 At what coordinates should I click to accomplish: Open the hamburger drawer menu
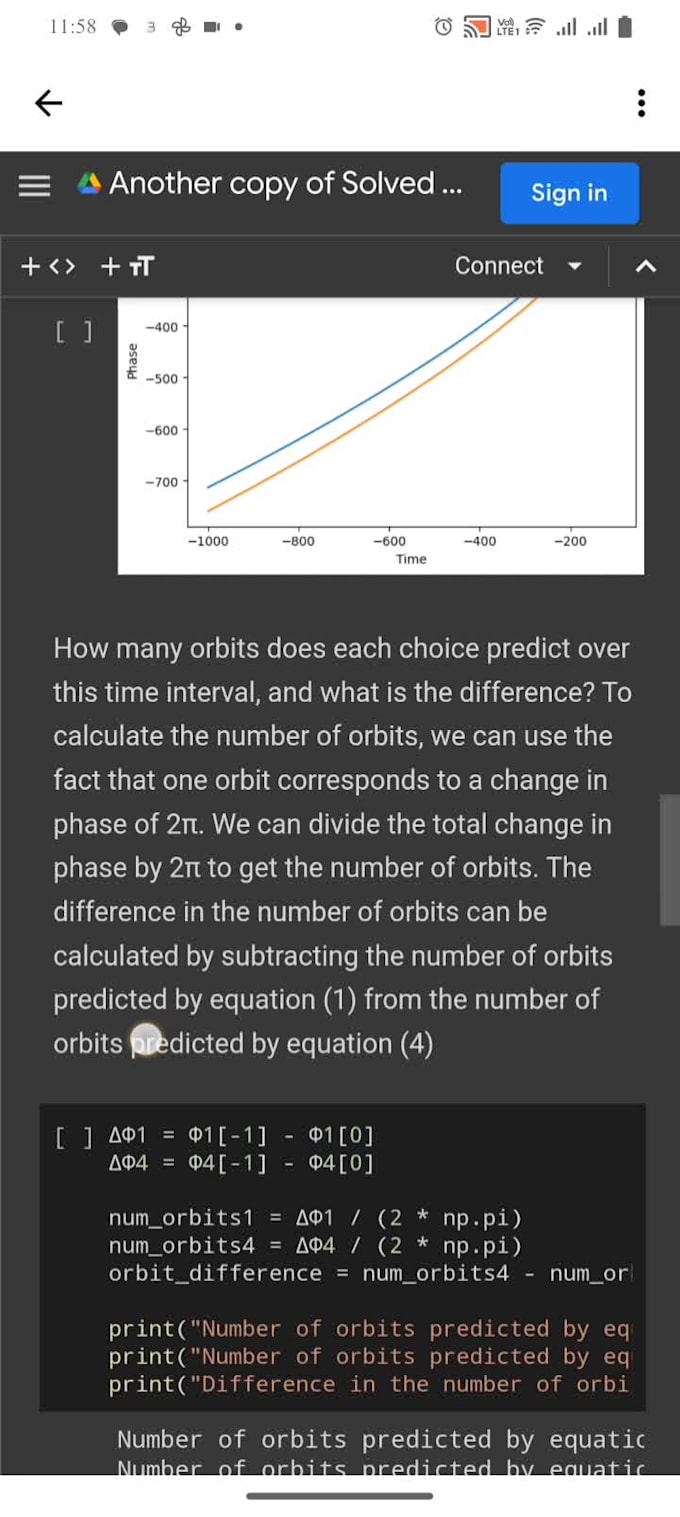pyautogui.click(x=34, y=186)
